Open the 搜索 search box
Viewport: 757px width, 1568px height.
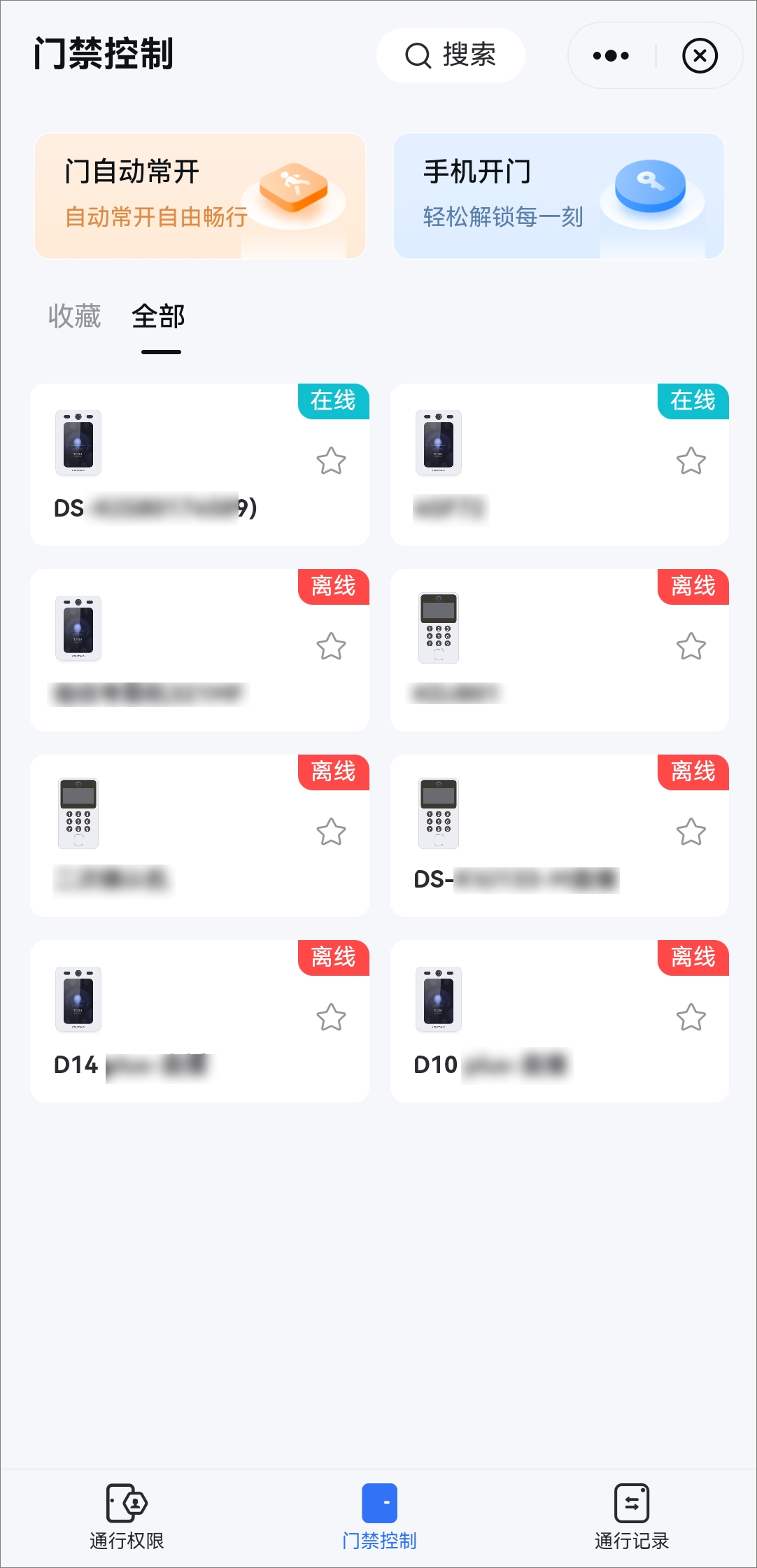pos(451,55)
